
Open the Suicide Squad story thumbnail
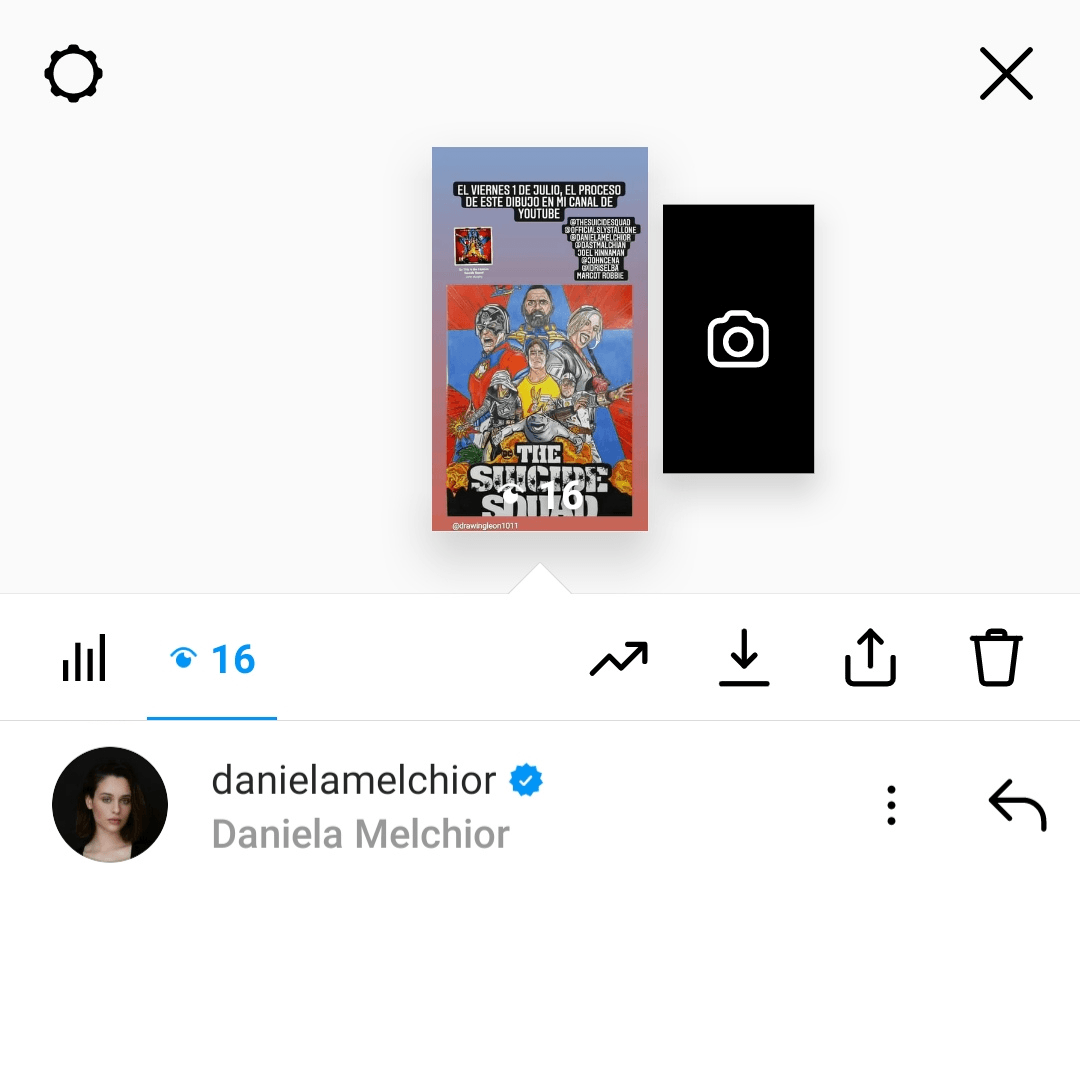(x=540, y=338)
